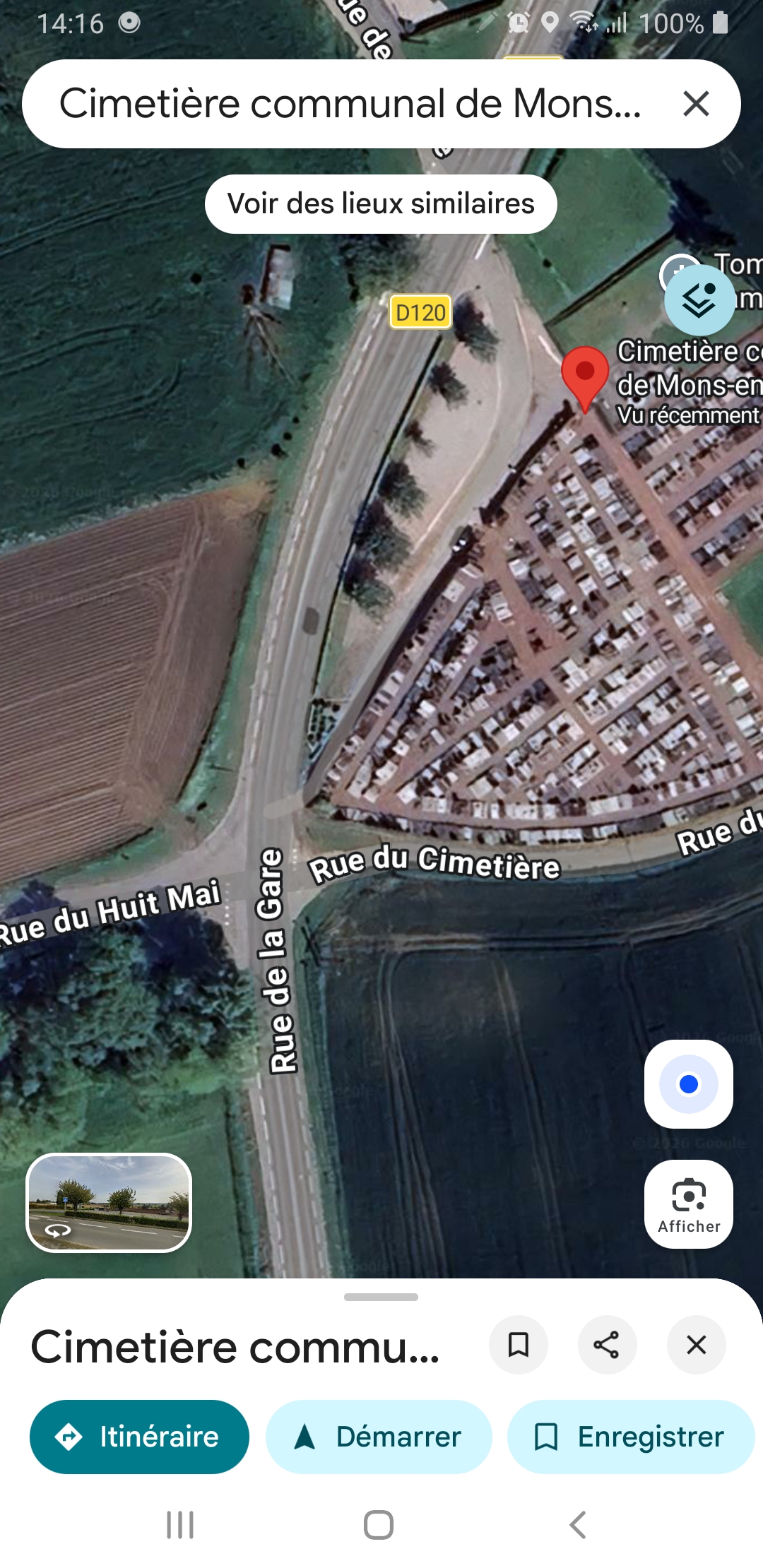The width and height of the screenshot is (763, 1568).
Task: Open the Afficher lens camera view
Action: pos(689,1204)
